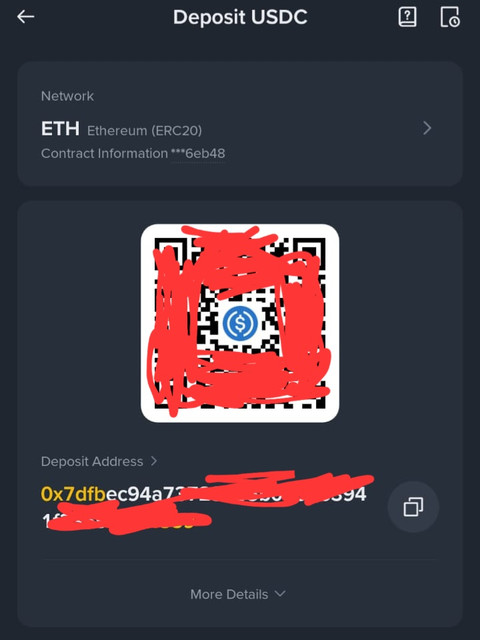Expand More Details
The width and height of the screenshot is (480, 640).
pyautogui.click(x=238, y=594)
